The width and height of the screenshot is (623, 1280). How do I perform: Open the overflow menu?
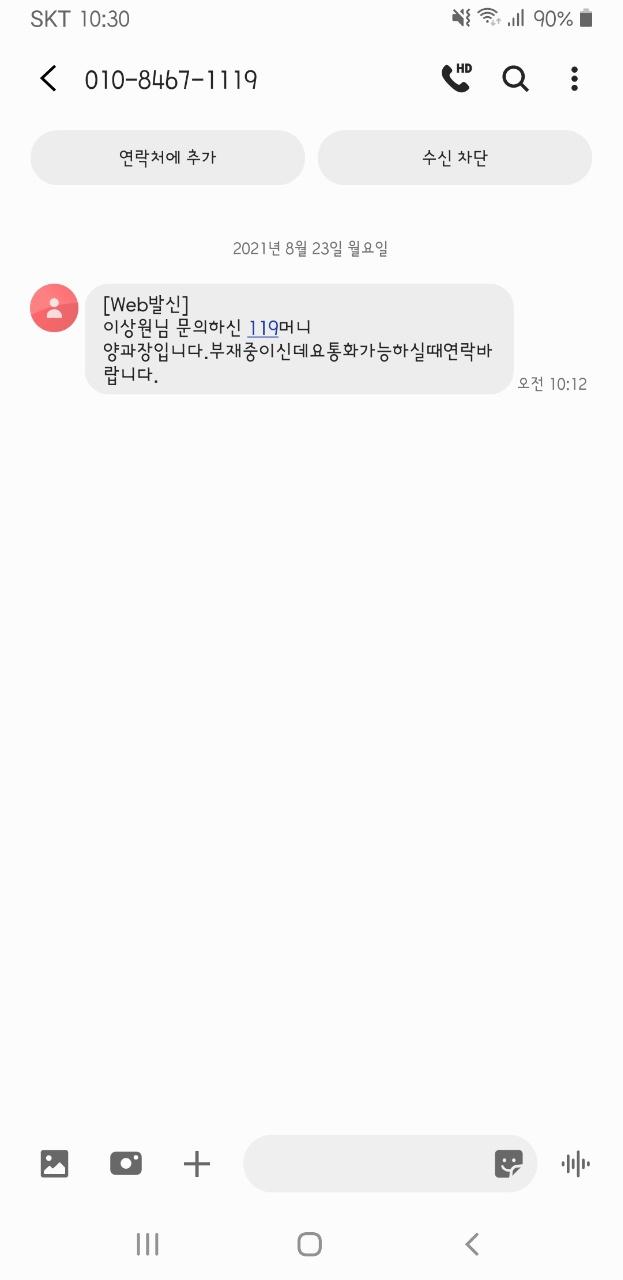574,79
